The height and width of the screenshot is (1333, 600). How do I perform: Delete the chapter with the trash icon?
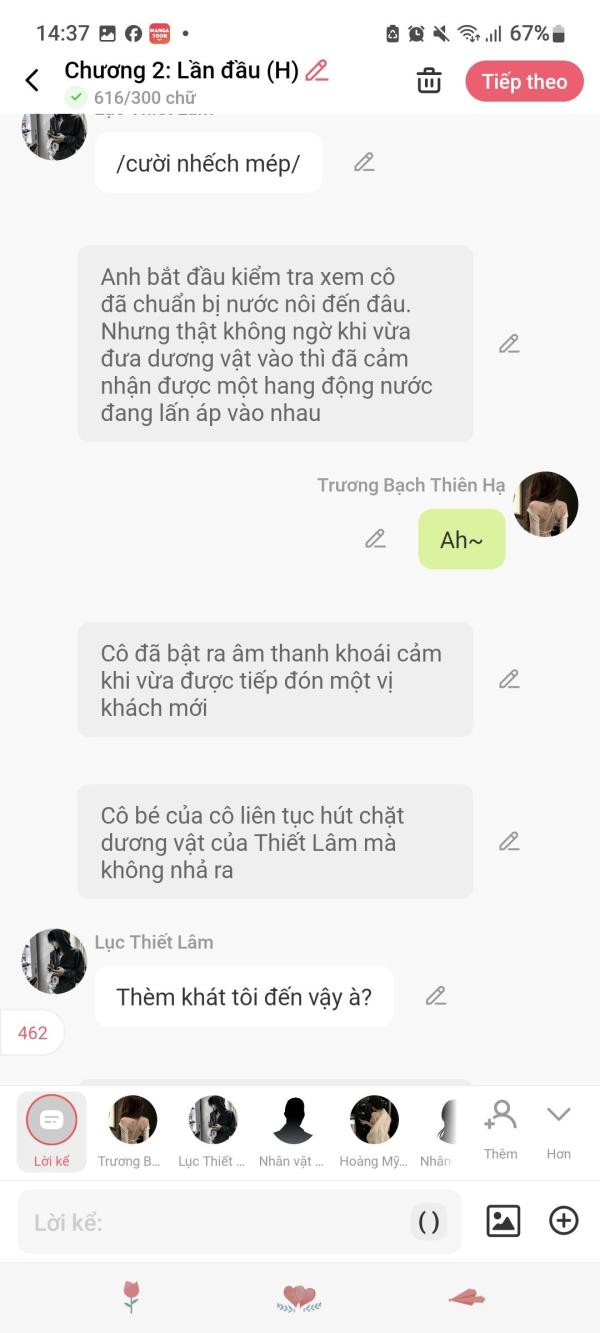[x=429, y=81]
